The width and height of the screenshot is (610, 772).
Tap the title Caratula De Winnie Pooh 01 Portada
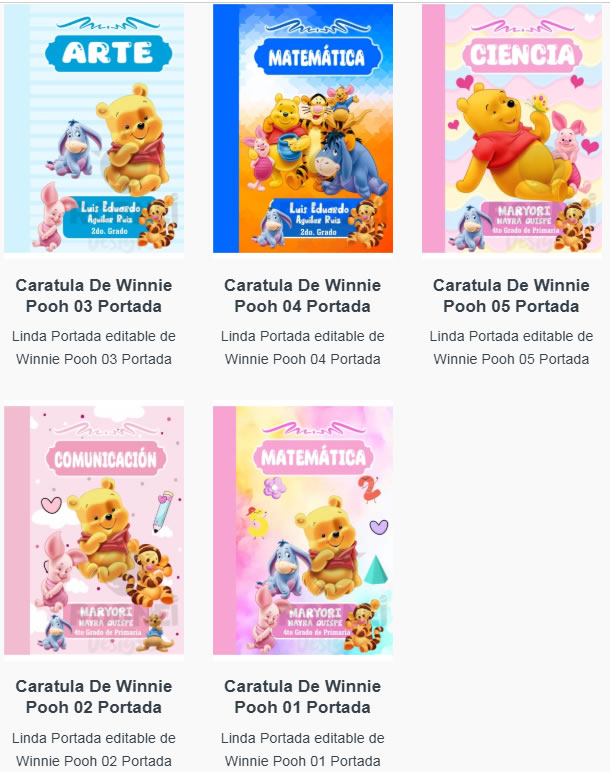[x=302, y=697]
